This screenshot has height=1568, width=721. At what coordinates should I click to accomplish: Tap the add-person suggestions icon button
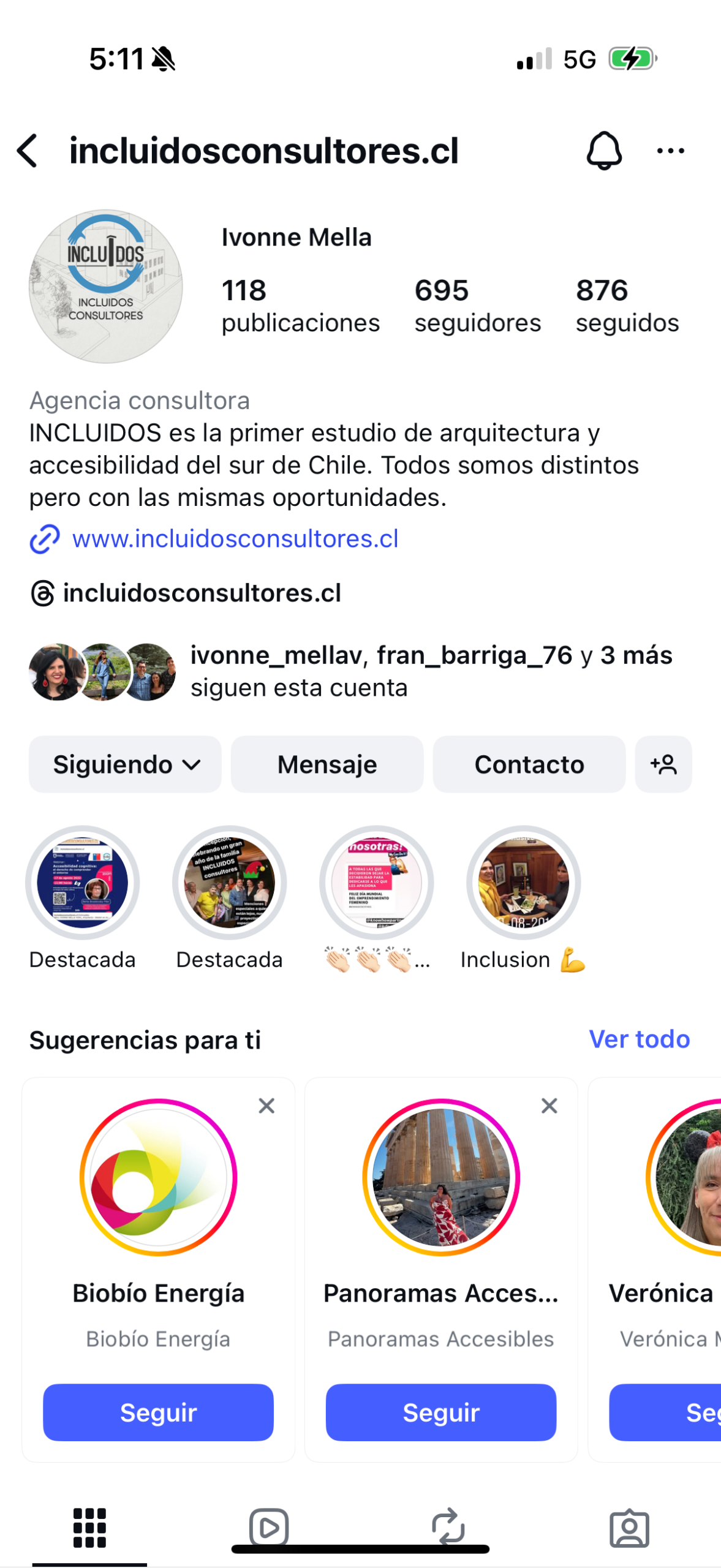coord(663,764)
